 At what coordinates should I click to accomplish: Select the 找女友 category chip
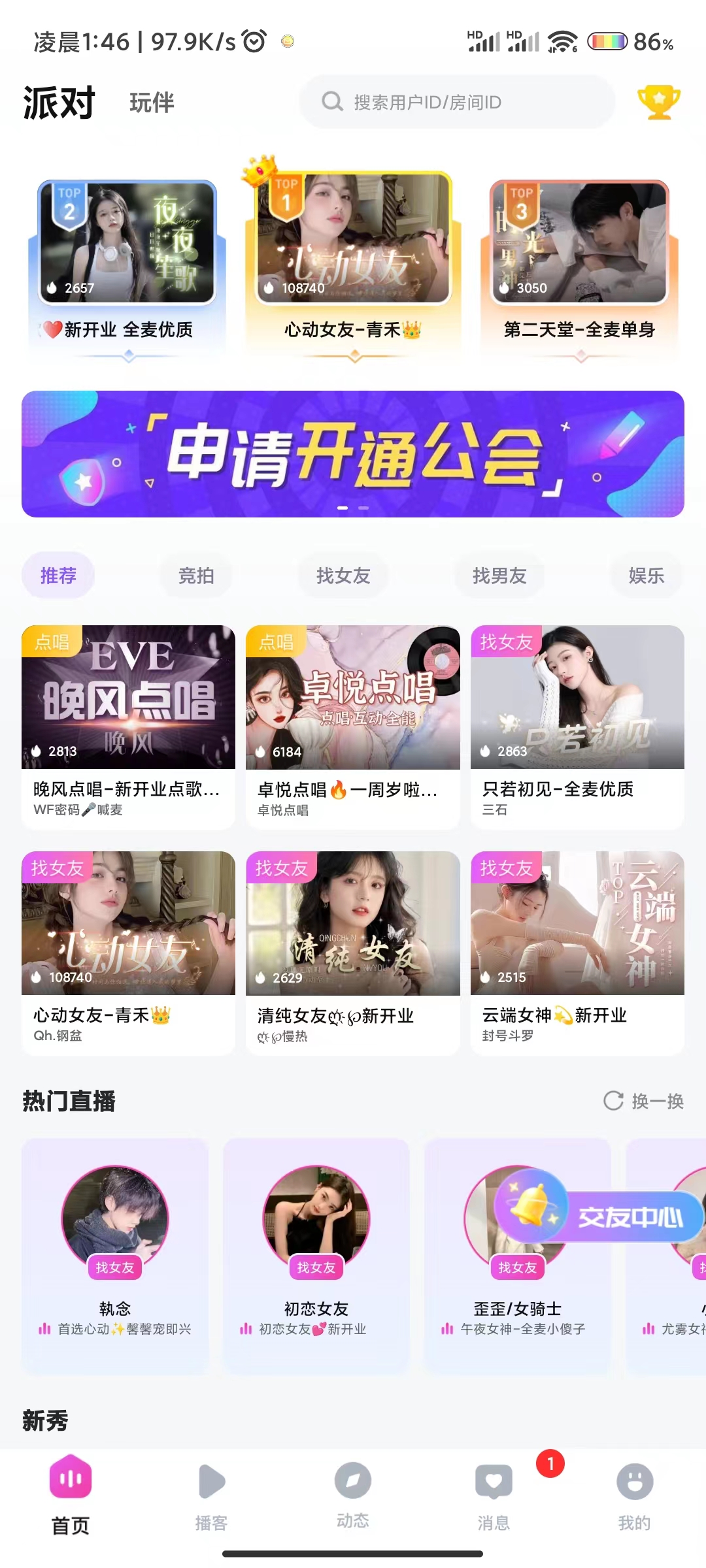(343, 576)
